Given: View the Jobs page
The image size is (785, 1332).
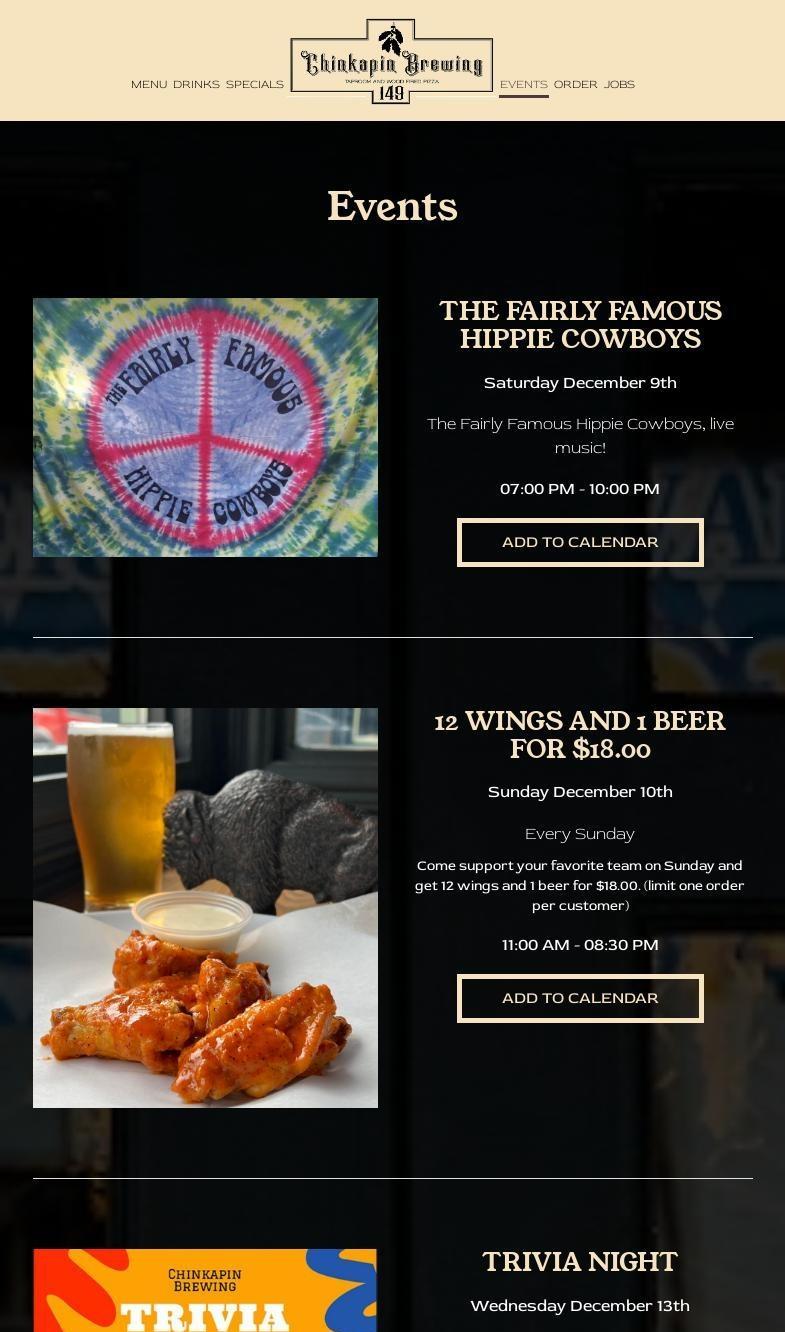Looking at the screenshot, I should [x=619, y=84].
